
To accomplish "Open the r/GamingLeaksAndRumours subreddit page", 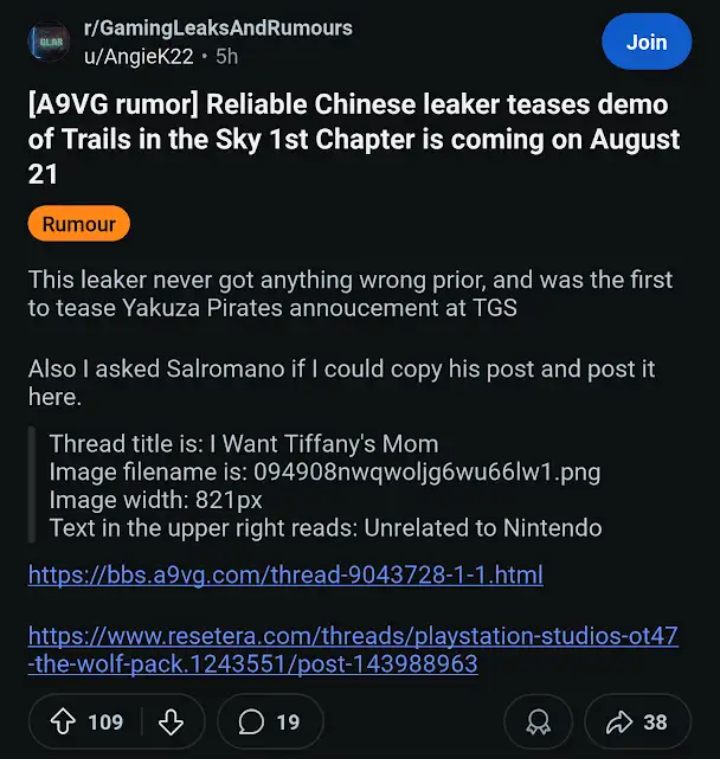I will [x=217, y=28].
